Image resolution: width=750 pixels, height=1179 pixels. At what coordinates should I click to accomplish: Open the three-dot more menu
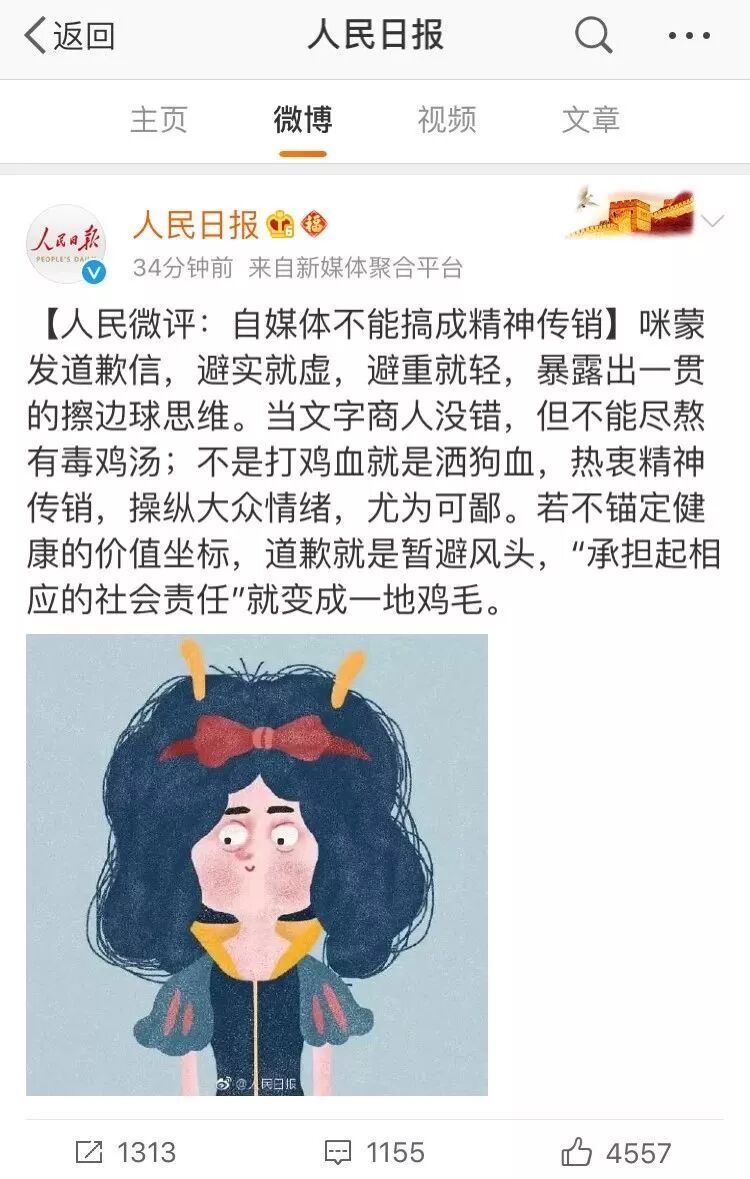pos(689,37)
